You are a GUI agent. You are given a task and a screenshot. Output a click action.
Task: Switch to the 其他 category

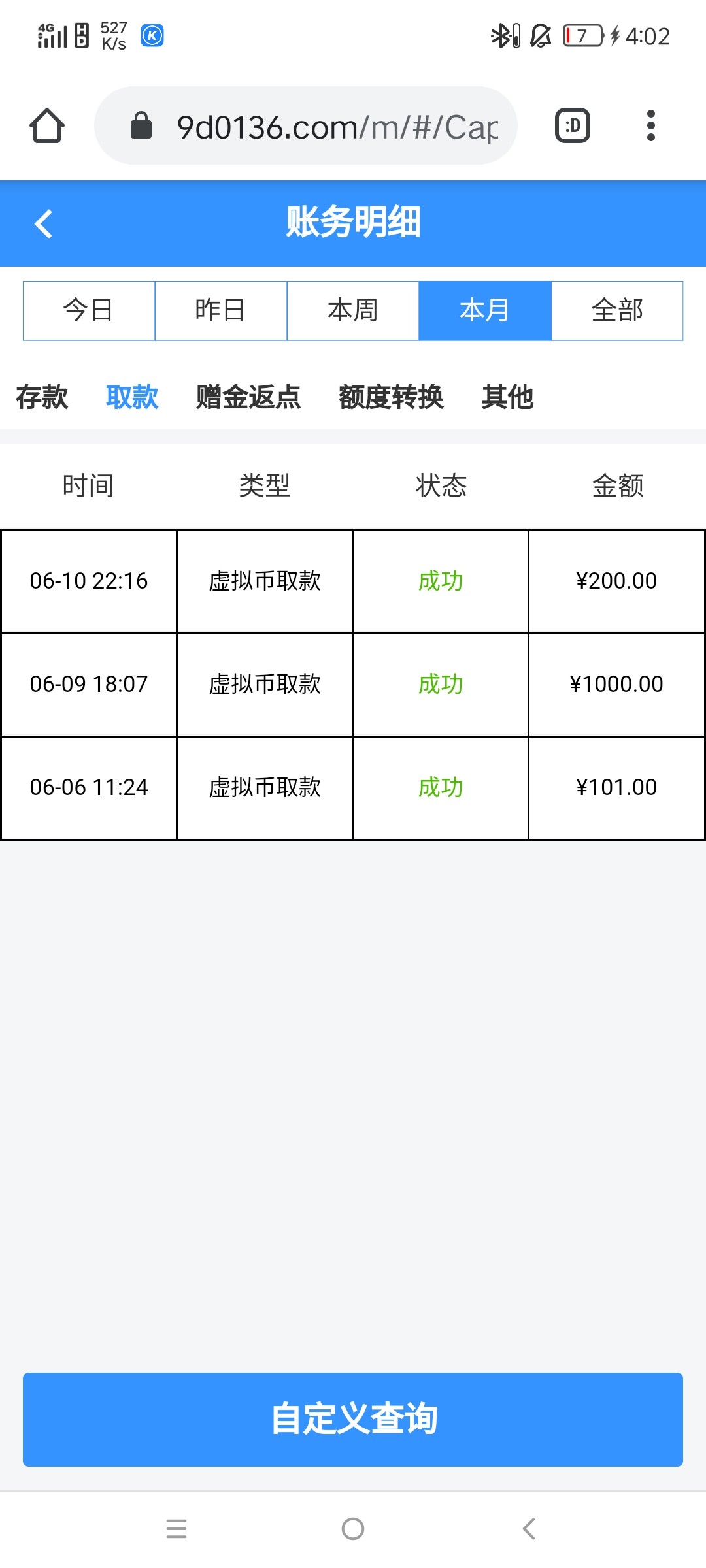[x=507, y=397]
